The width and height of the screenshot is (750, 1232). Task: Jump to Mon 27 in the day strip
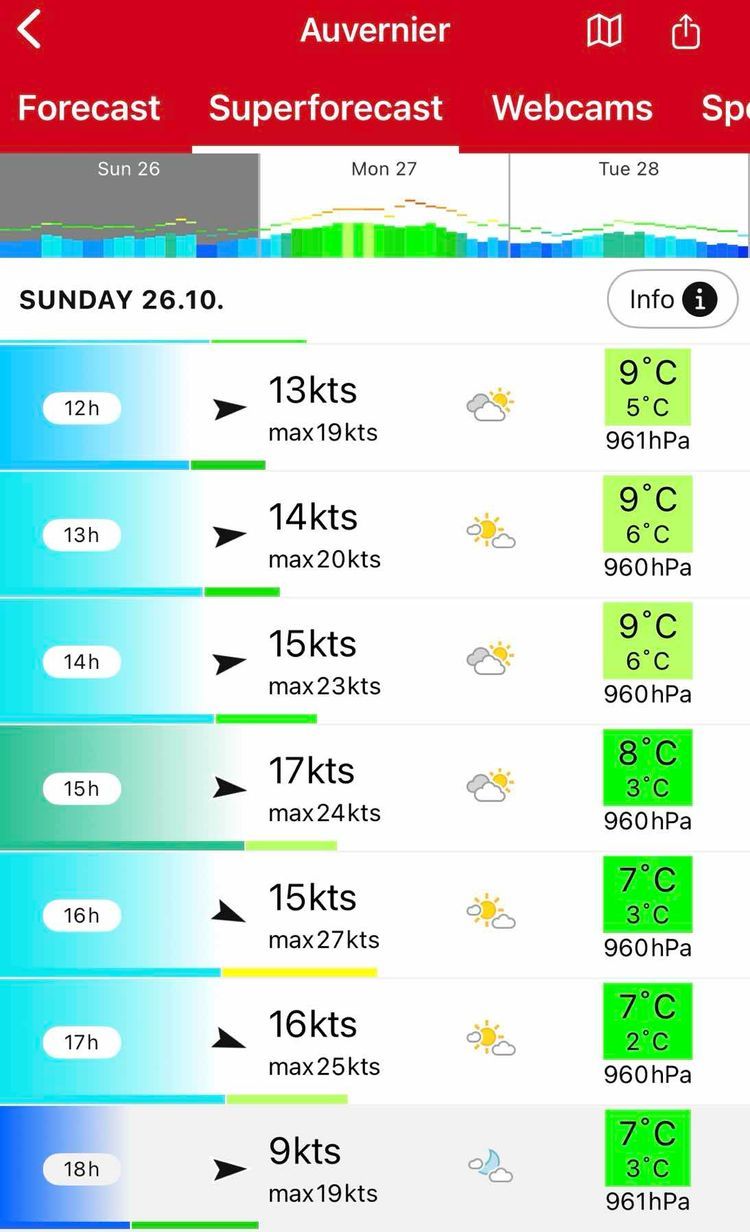click(384, 205)
